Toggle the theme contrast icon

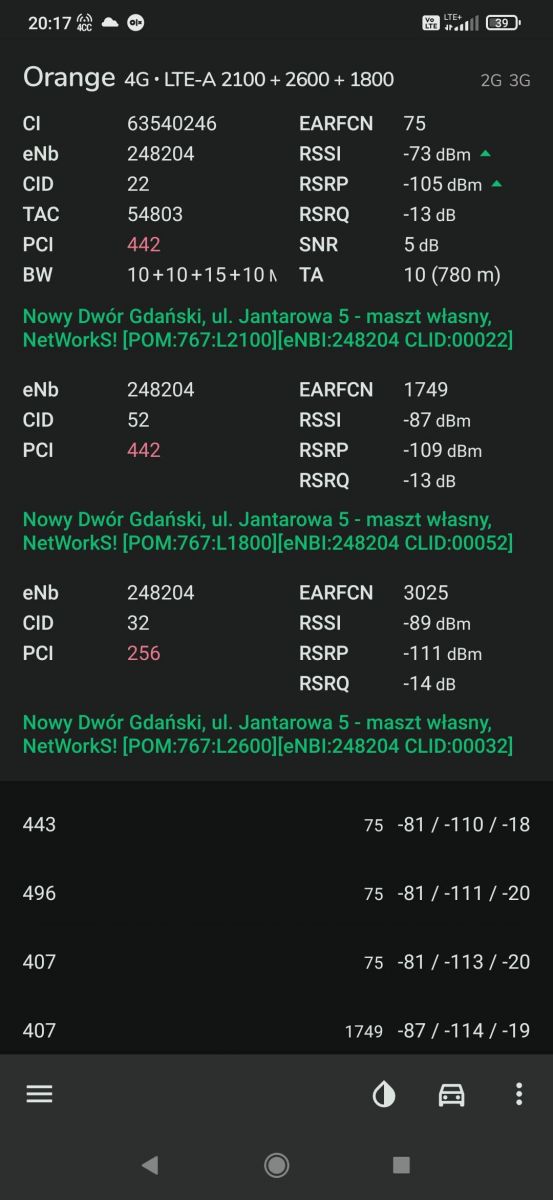tap(384, 1095)
